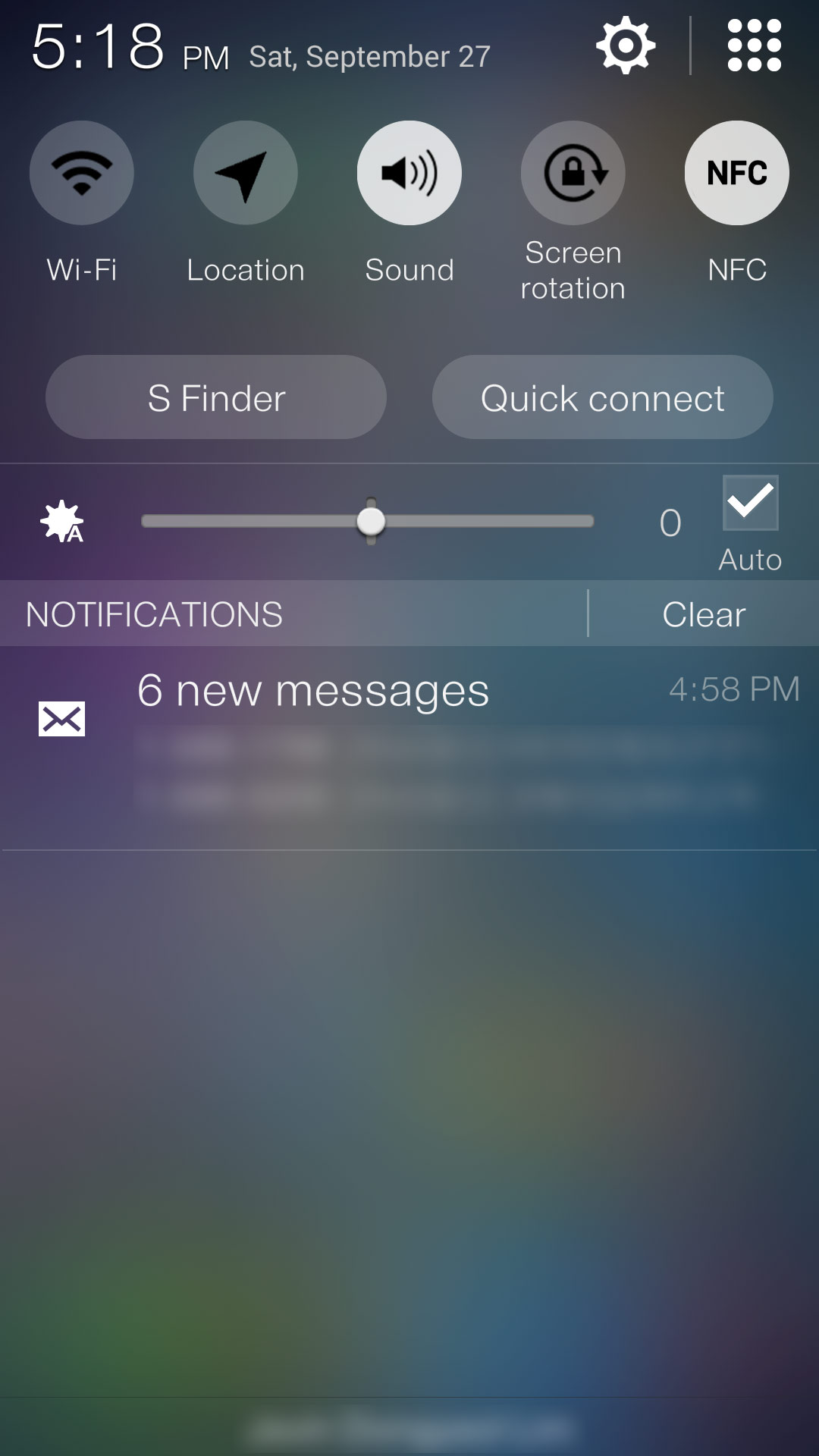Toggle the Sound mode
The image size is (819, 1456).
coord(409,173)
